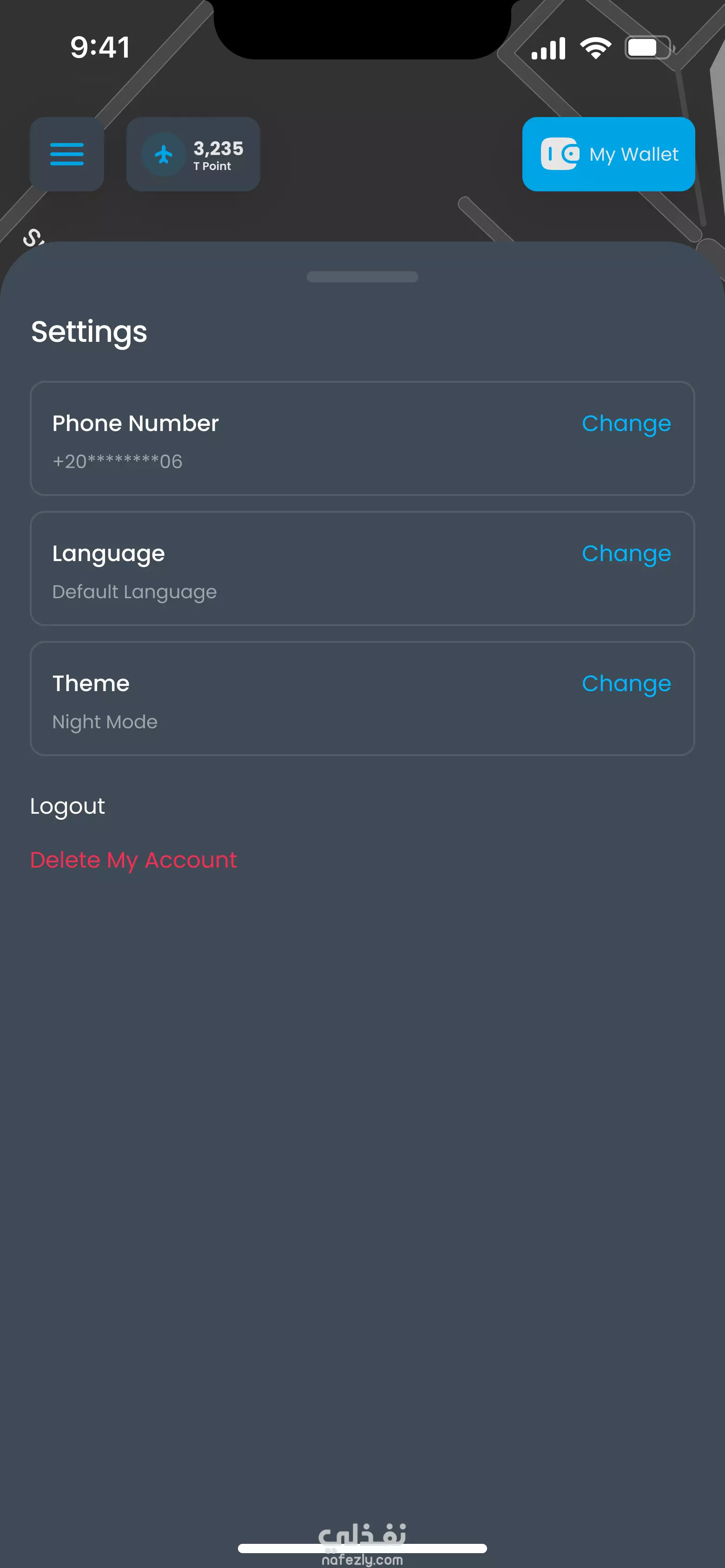Viewport: 725px width, 1568px height.
Task: Change the phone number
Action: click(626, 424)
